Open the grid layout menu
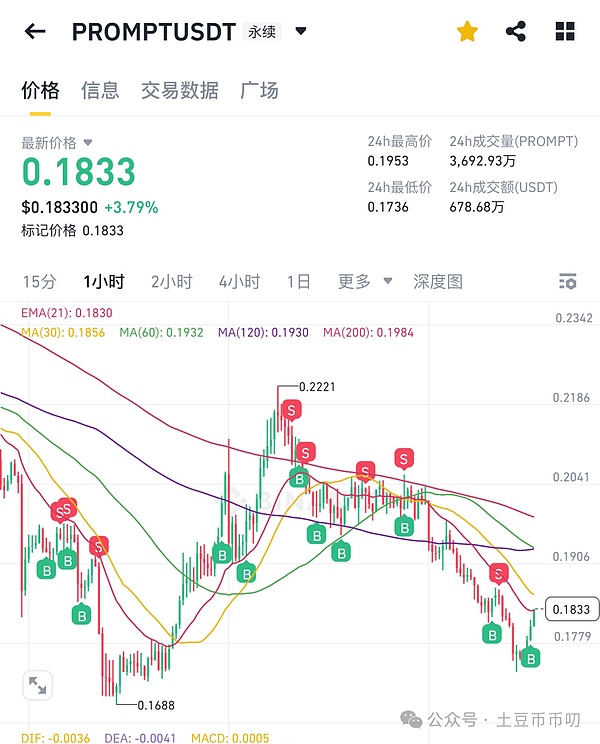The image size is (600, 744). (x=565, y=31)
